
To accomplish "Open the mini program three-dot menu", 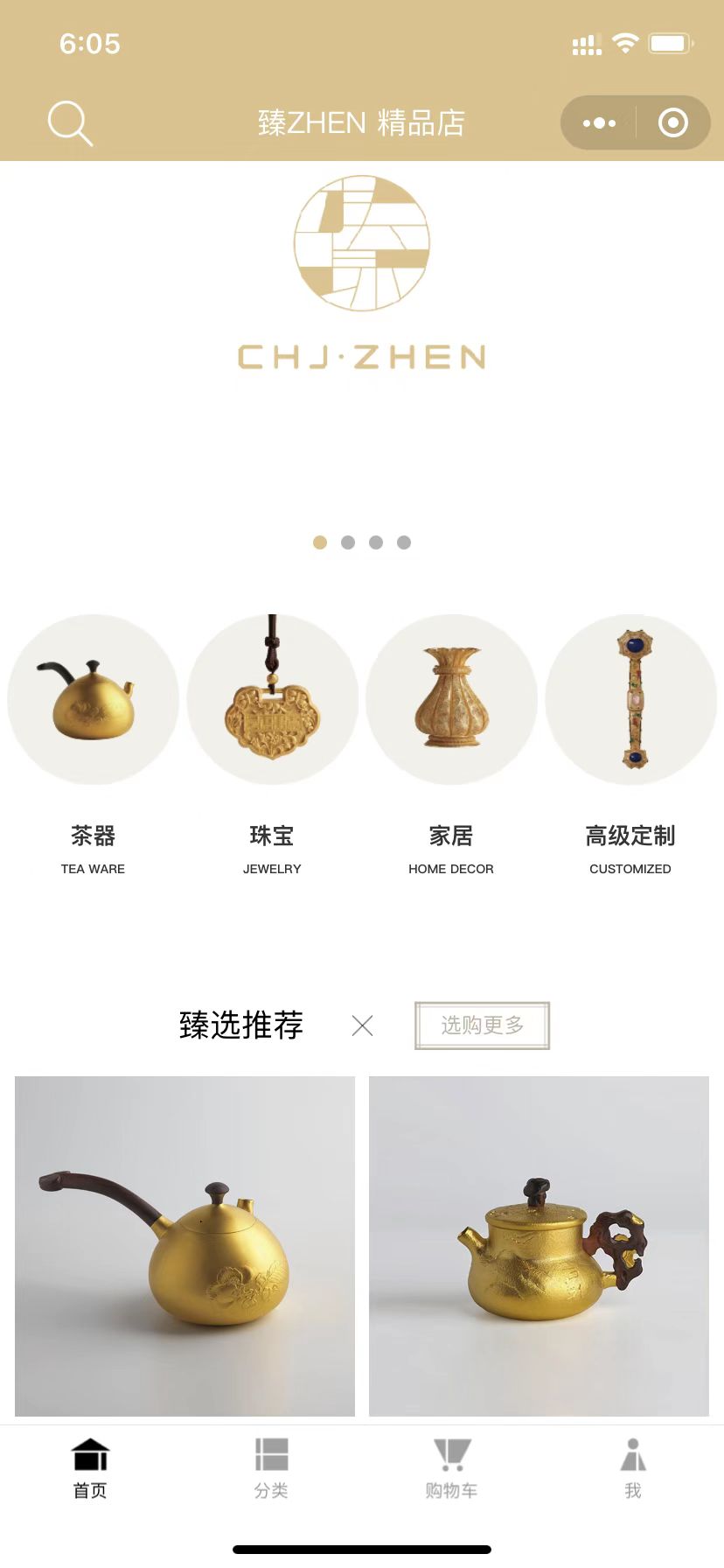I will pos(599,123).
